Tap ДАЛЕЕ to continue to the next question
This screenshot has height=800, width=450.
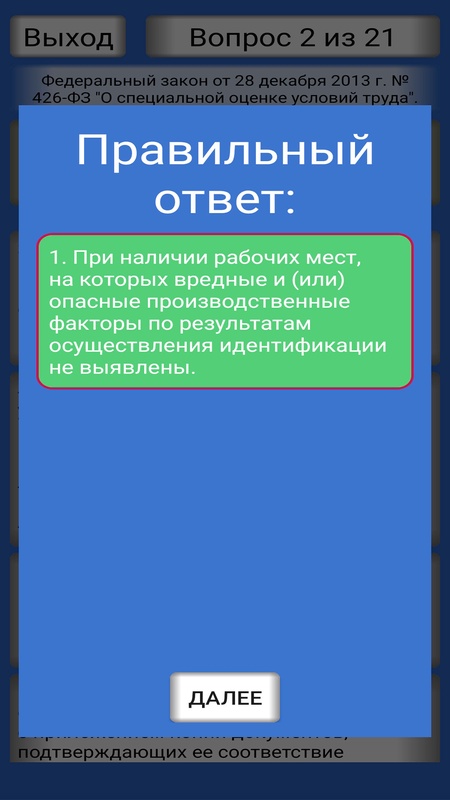pos(225,697)
